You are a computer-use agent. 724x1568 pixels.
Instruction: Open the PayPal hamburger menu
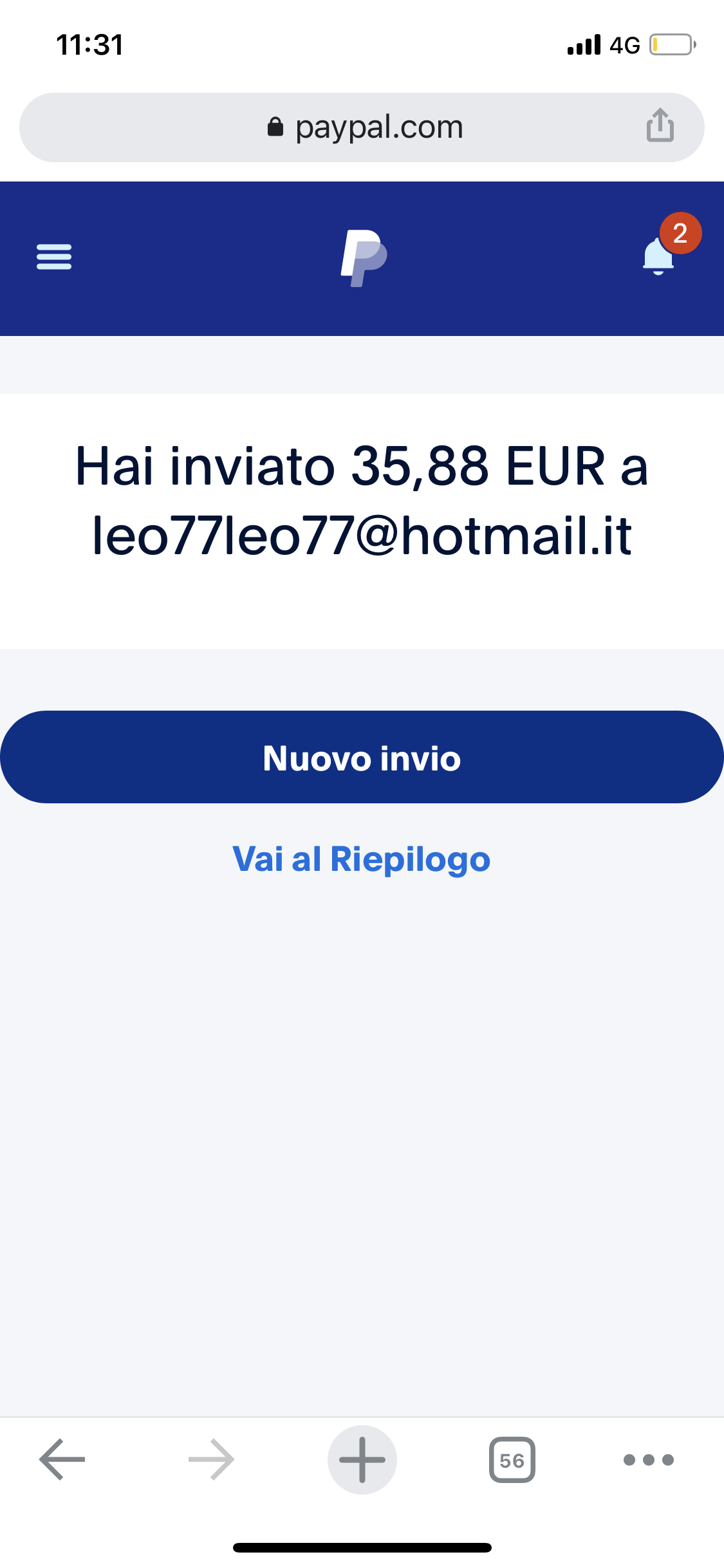[54, 257]
